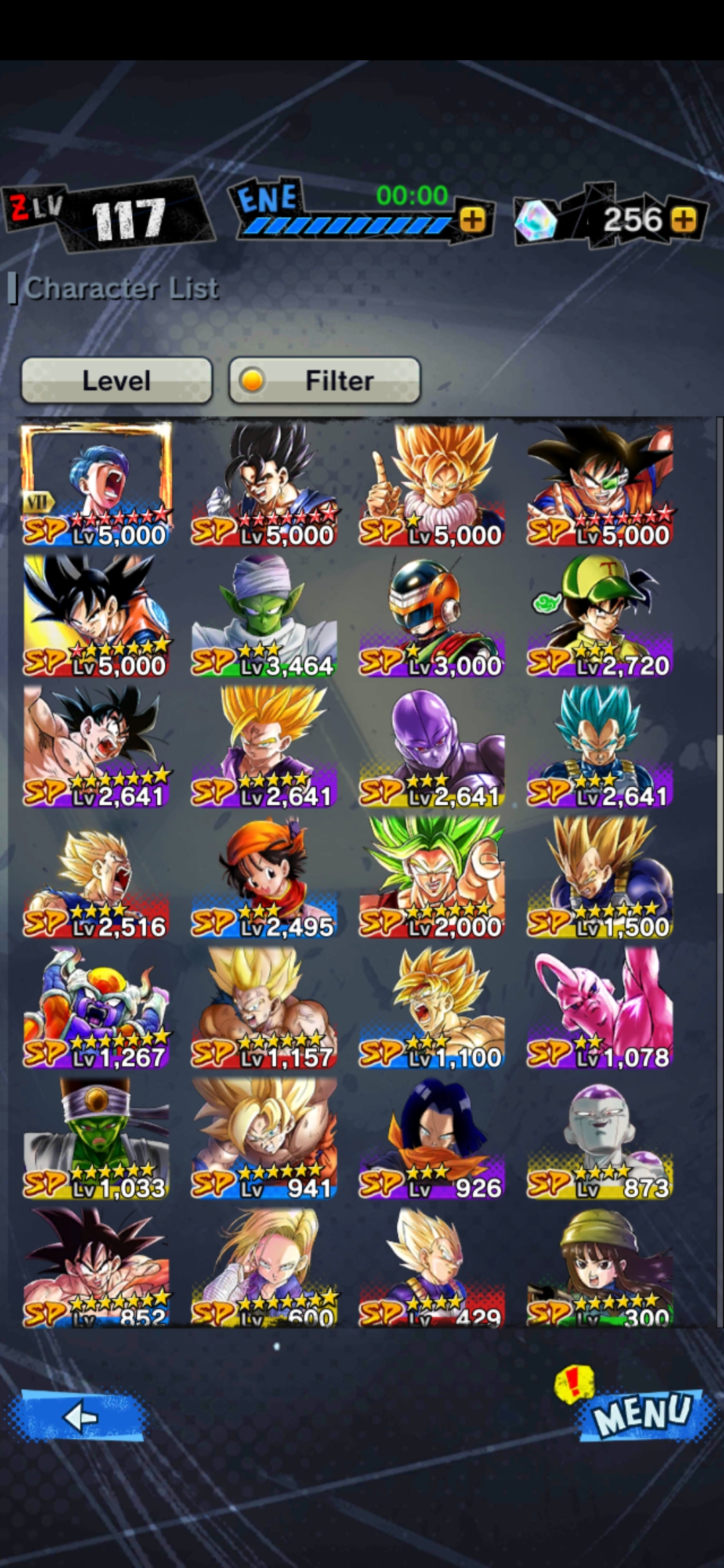Select the character at Lv 1,157
Viewport: 724px width, 1568px height.
pos(264,1007)
